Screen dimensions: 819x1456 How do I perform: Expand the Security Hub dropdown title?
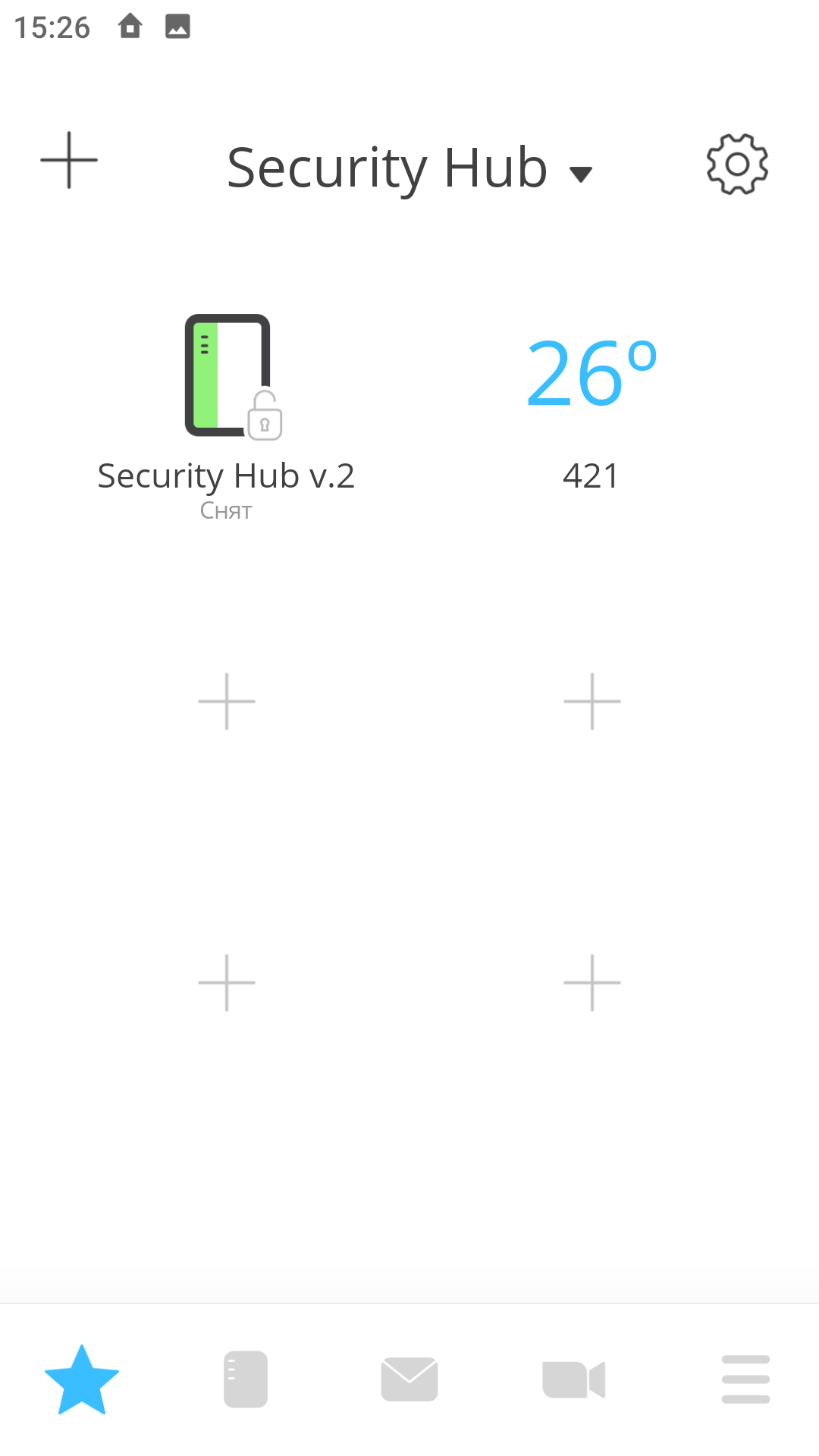point(409,168)
